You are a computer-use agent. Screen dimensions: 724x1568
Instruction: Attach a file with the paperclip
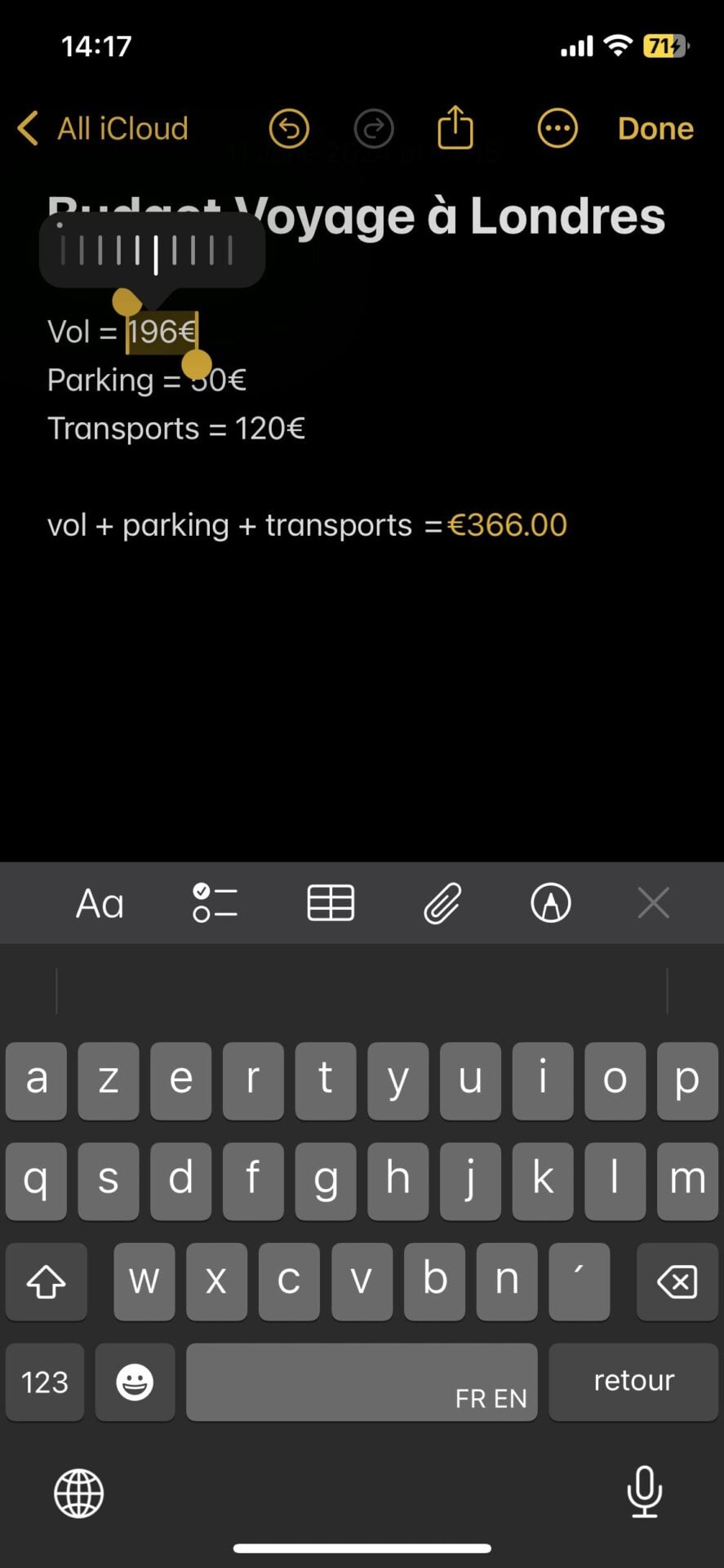[x=442, y=903]
